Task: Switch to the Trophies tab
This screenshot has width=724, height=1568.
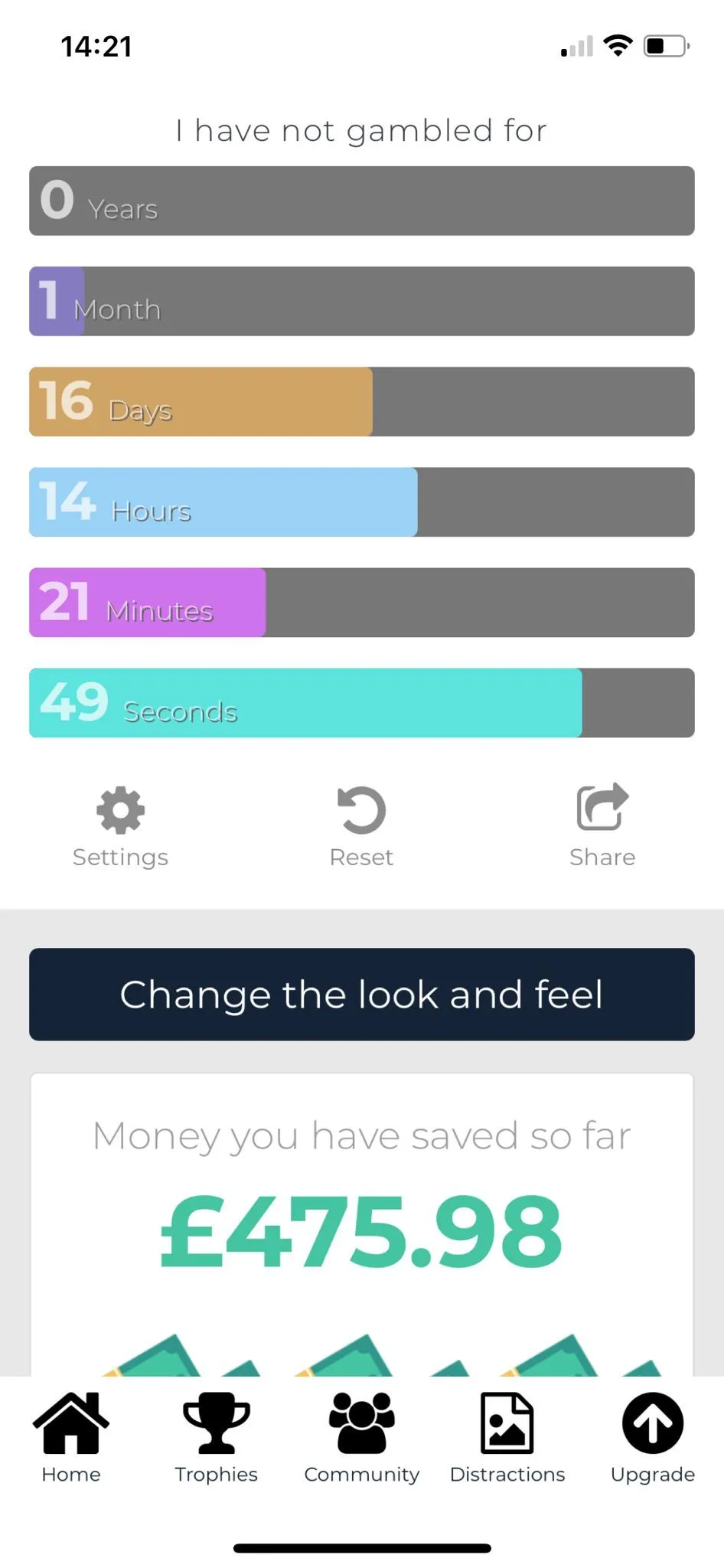Action: (x=217, y=1436)
